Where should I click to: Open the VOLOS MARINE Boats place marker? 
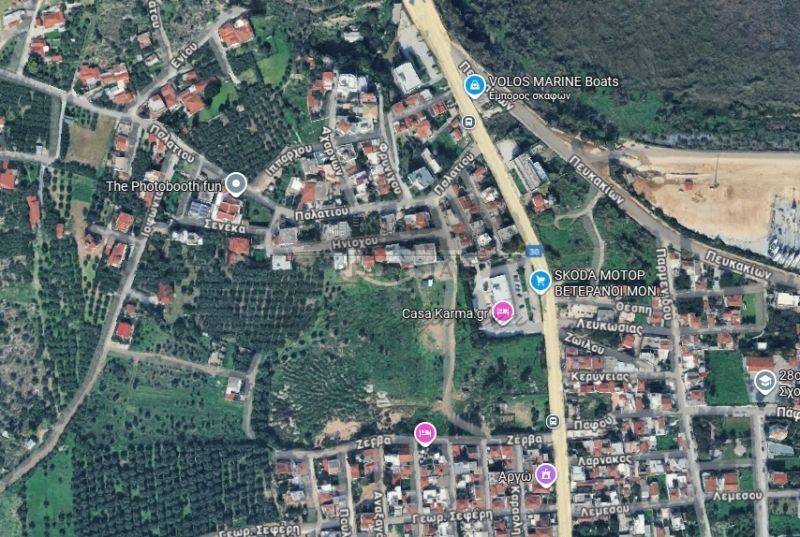tap(475, 86)
